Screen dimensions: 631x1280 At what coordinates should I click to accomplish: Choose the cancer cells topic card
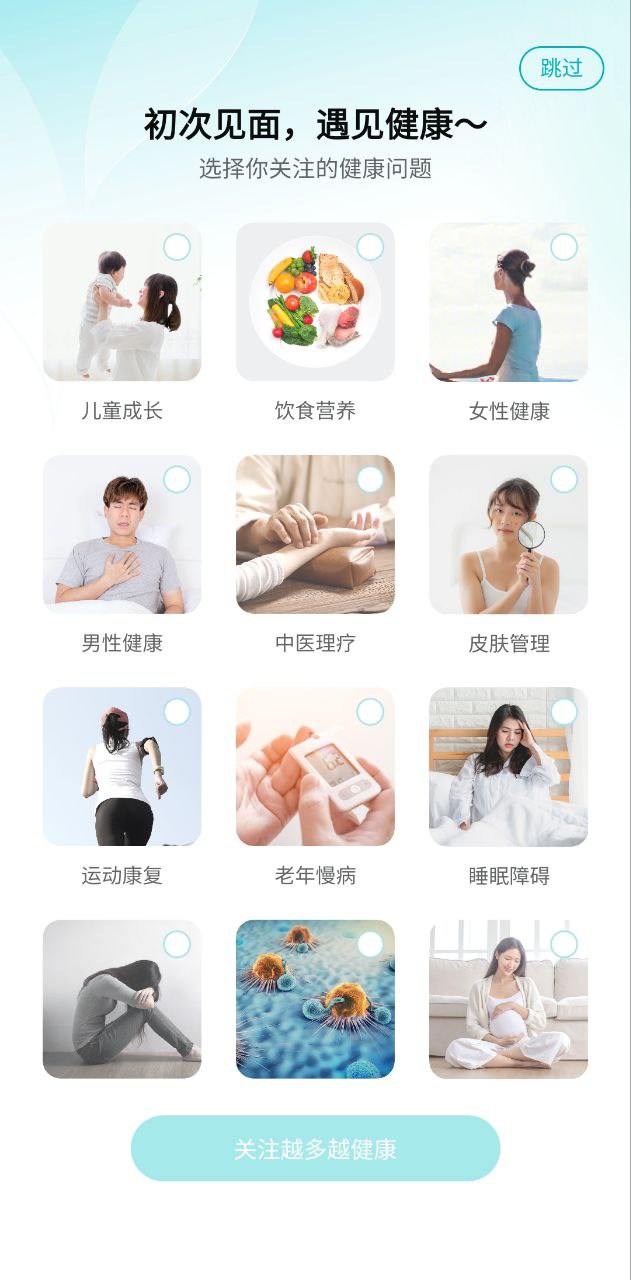pos(315,999)
